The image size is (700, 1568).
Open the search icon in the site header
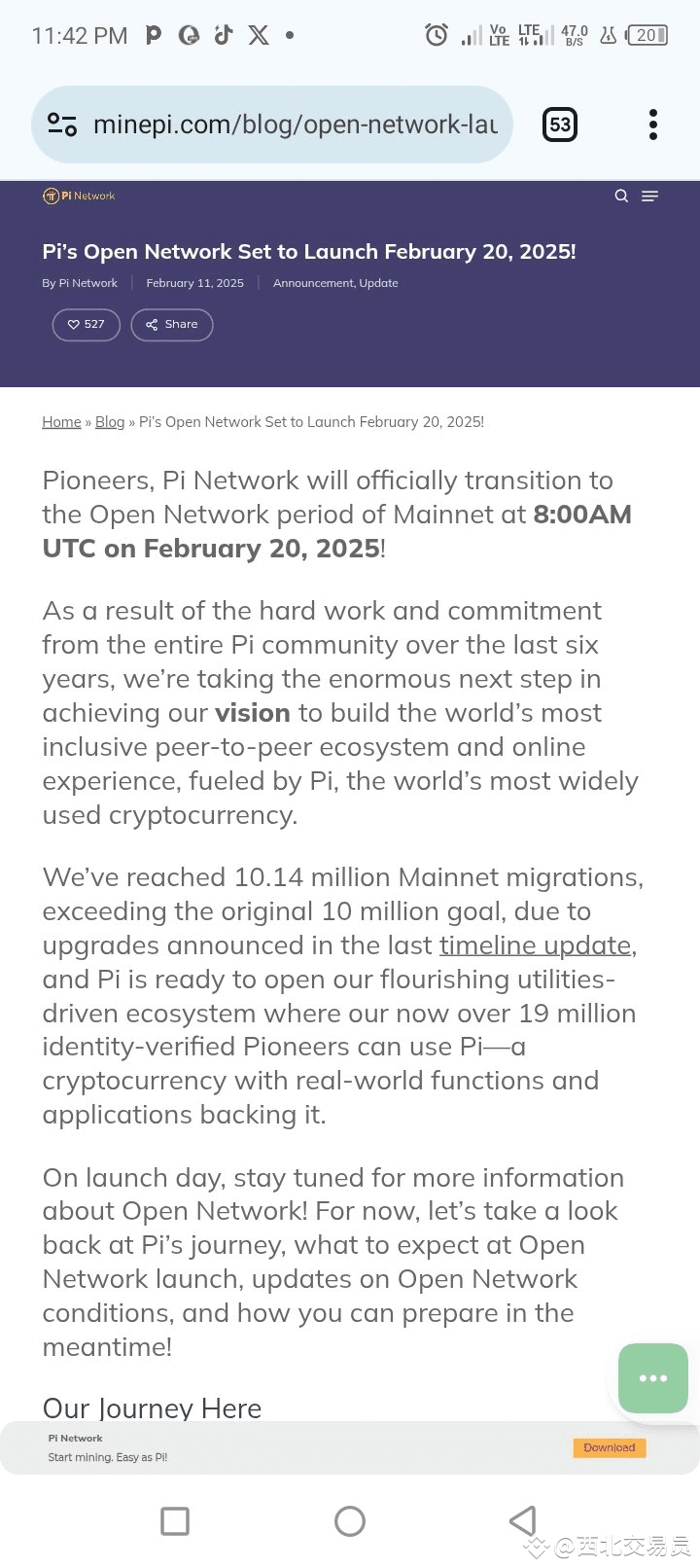pyautogui.click(x=621, y=196)
